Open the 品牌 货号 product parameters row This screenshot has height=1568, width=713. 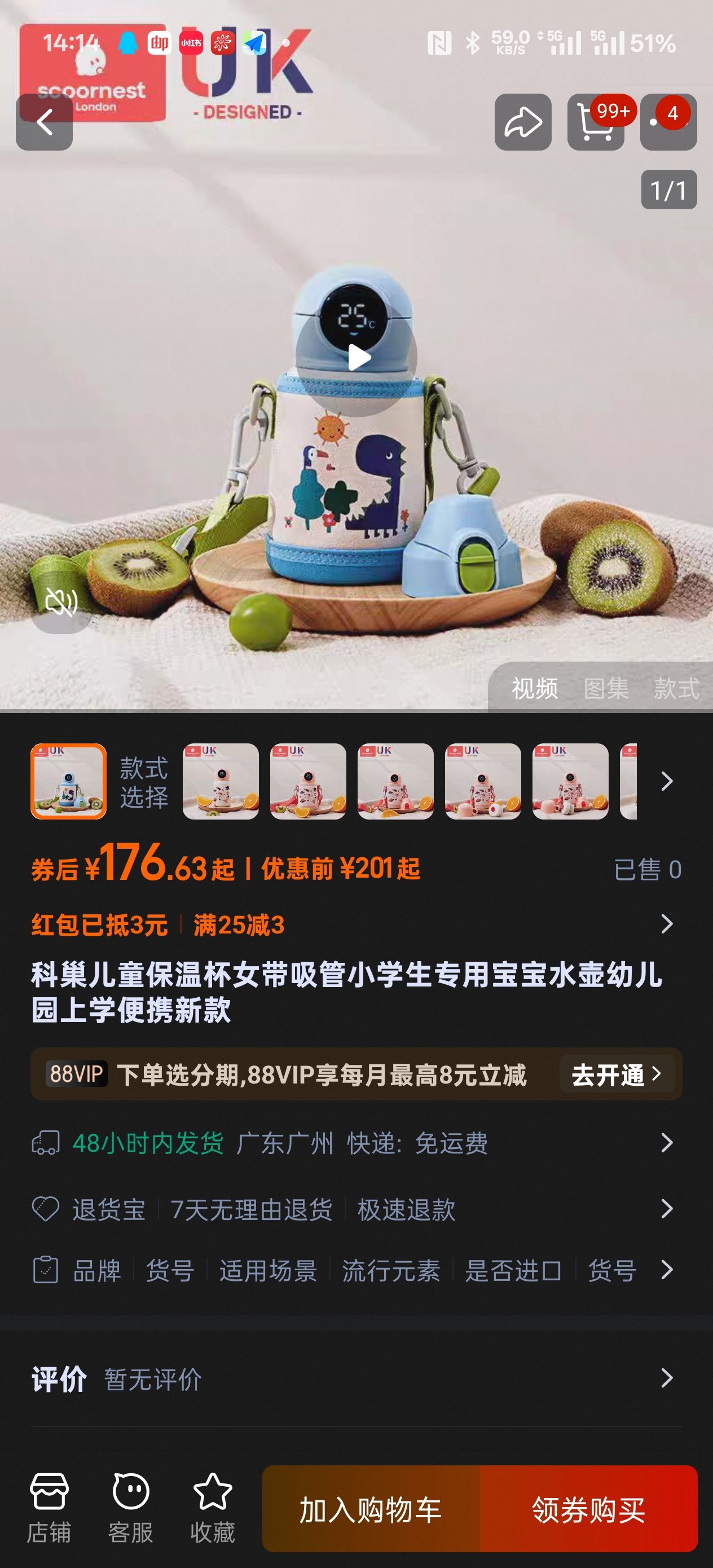click(356, 1270)
